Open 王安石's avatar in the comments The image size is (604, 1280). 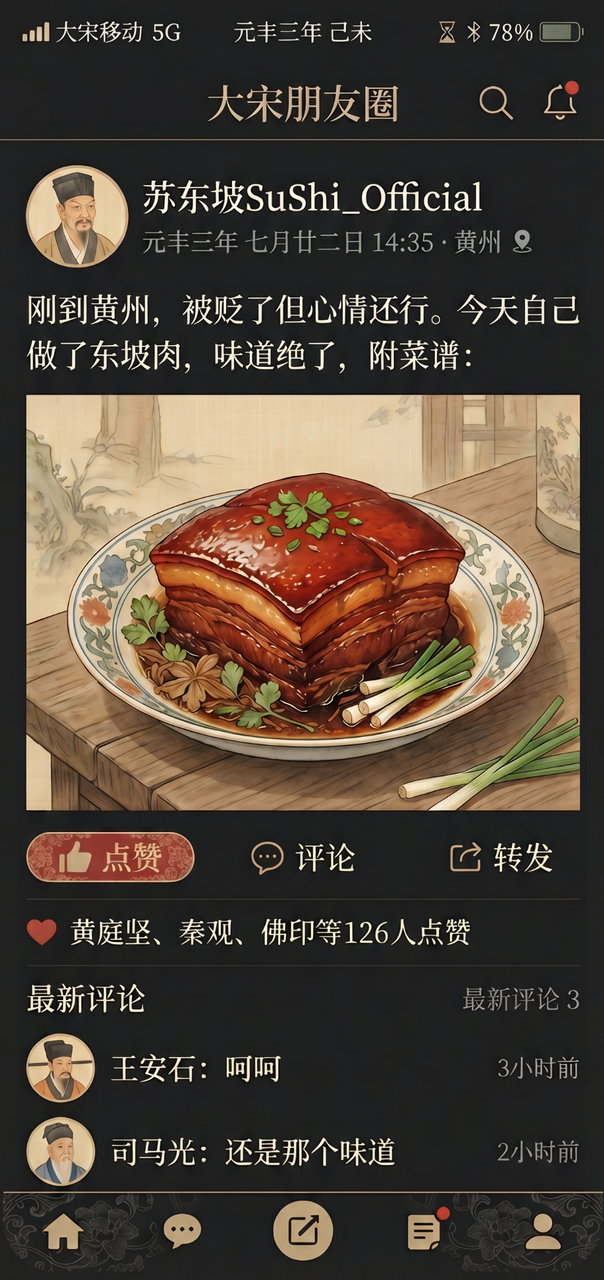click(60, 1068)
